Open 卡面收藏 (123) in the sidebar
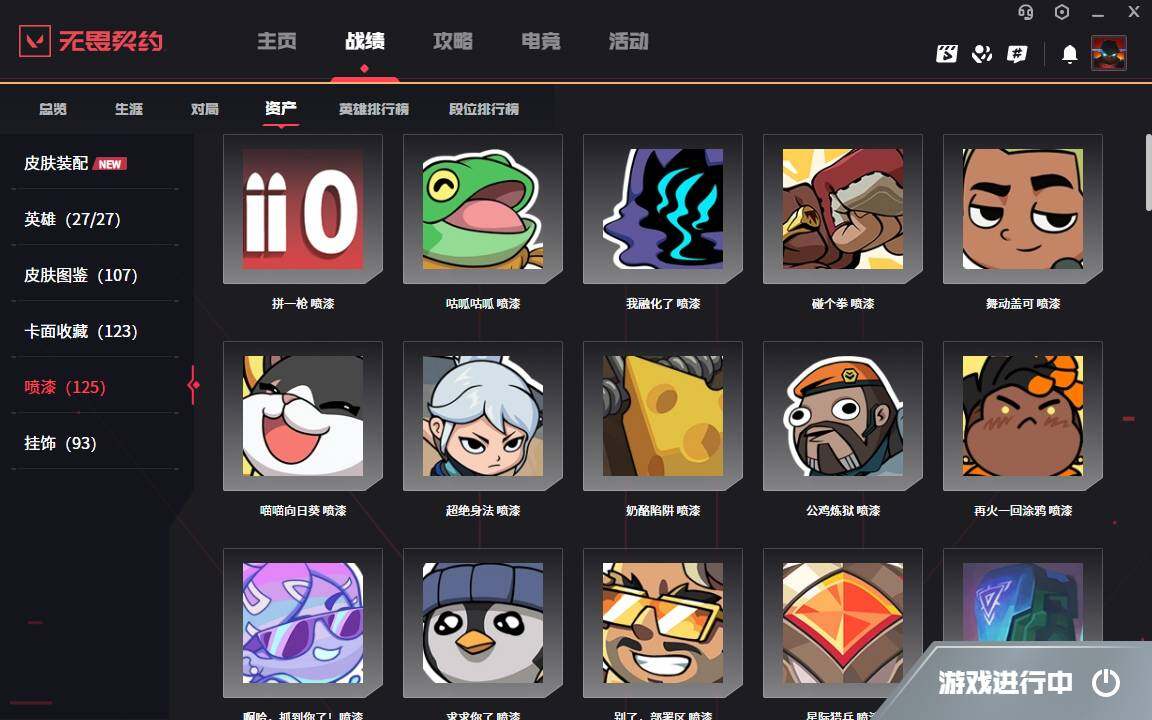Image resolution: width=1152 pixels, height=720 pixels. point(80,331)
